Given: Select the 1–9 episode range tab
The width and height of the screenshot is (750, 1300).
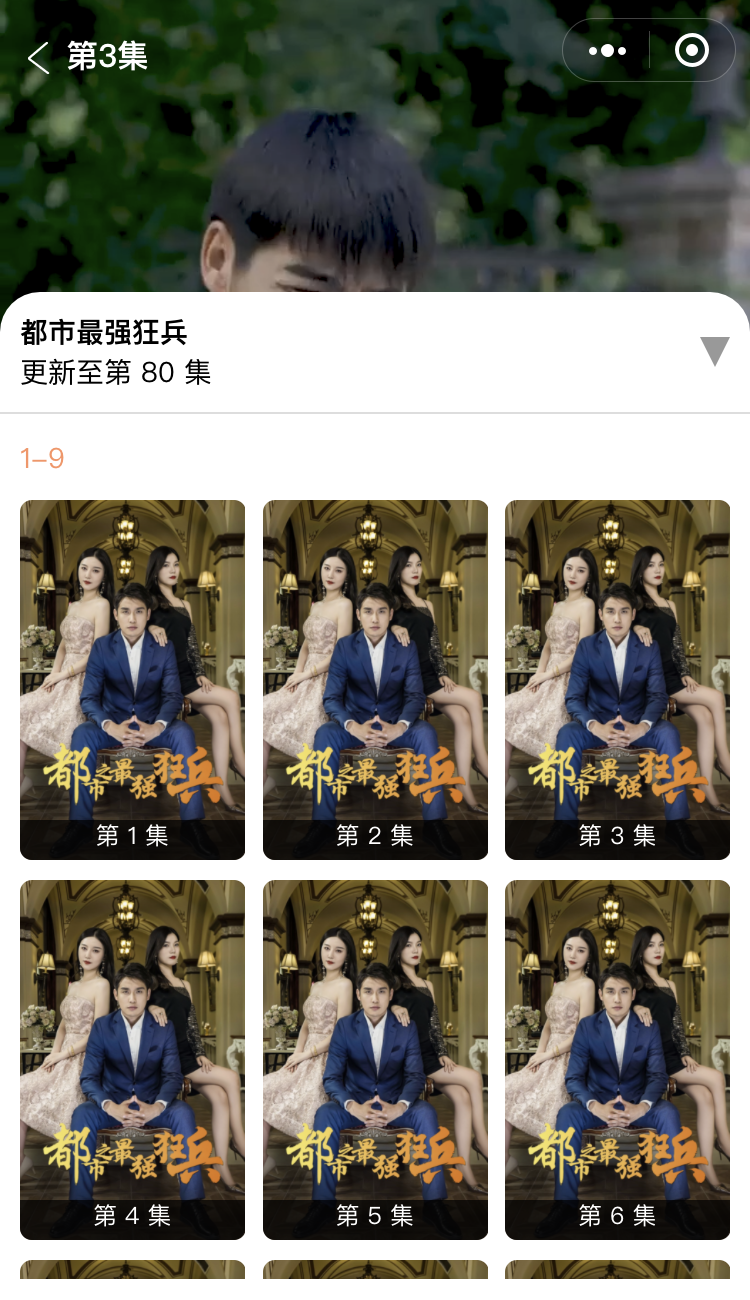Looking at the screenshot, I should click(x=42, y=459).
